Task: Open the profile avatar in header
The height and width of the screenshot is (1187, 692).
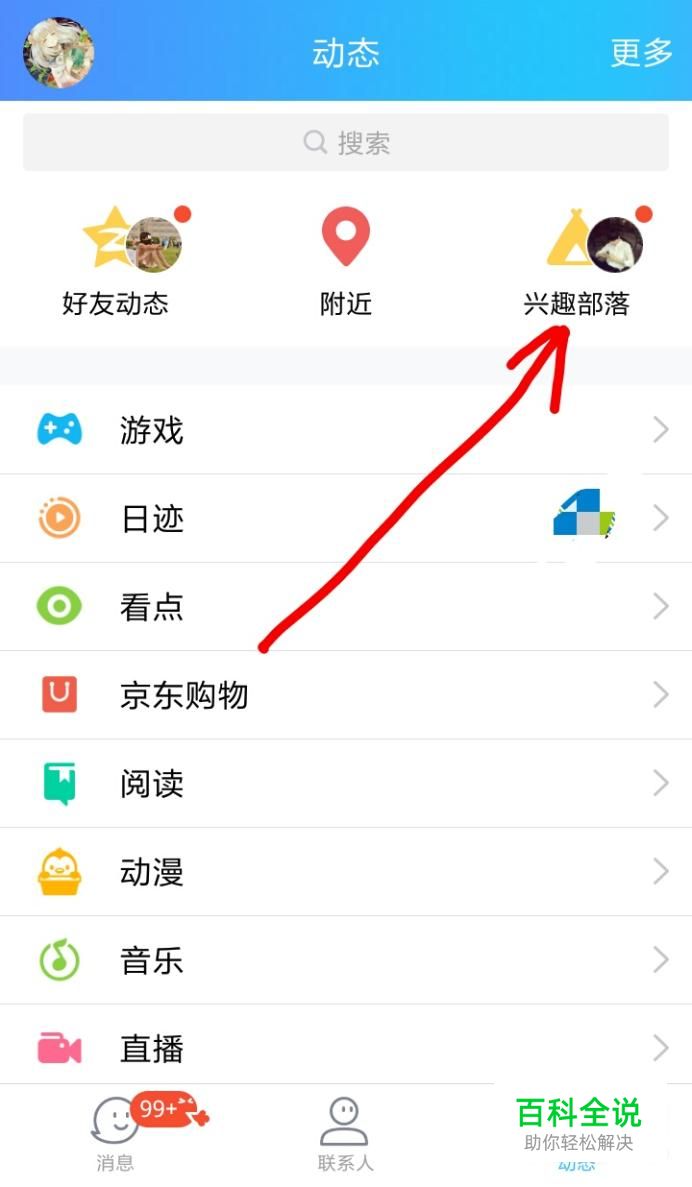Action: [59, 52]
